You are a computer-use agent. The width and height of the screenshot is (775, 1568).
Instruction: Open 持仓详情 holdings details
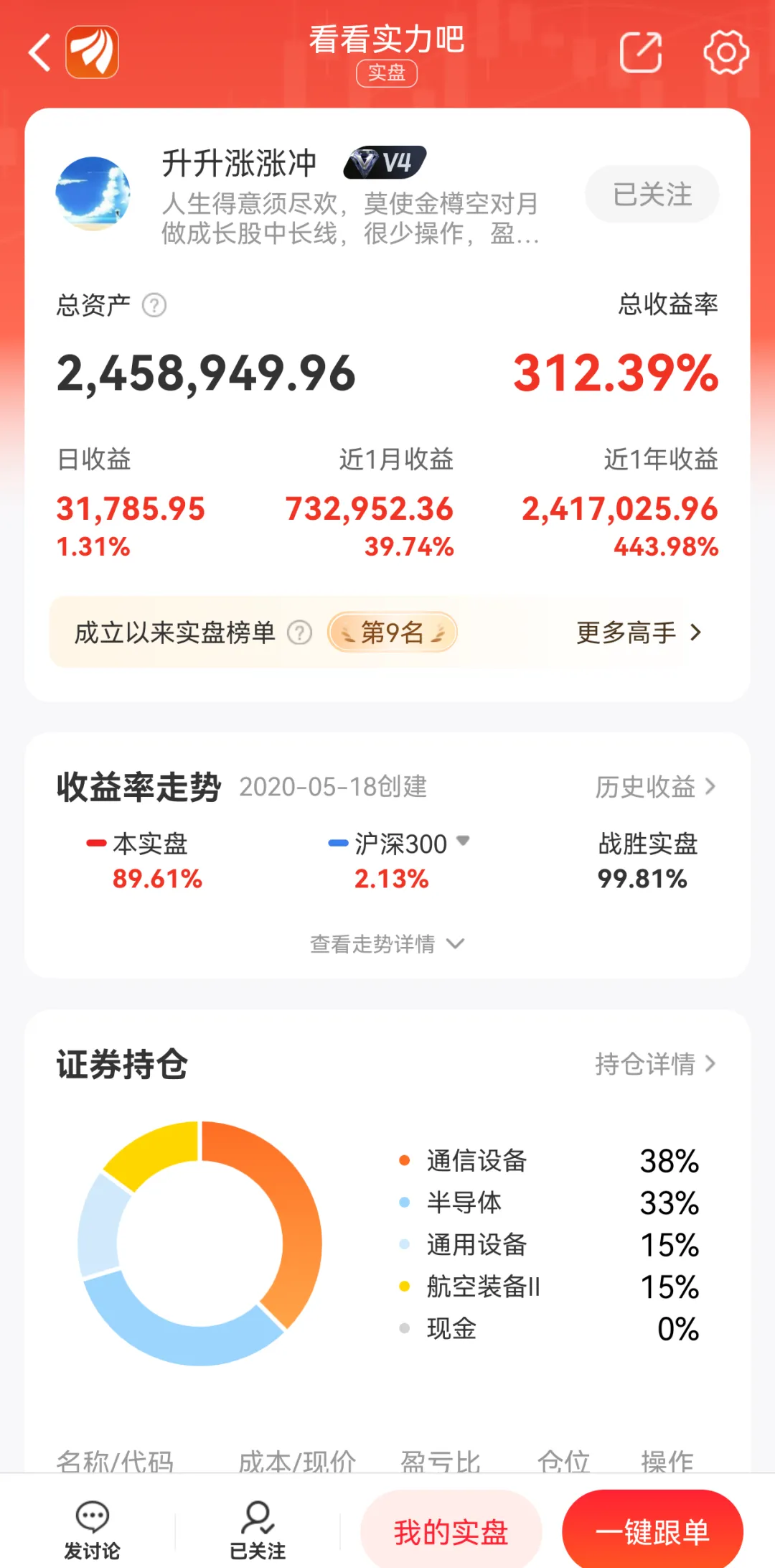(x=655, y=1064)
